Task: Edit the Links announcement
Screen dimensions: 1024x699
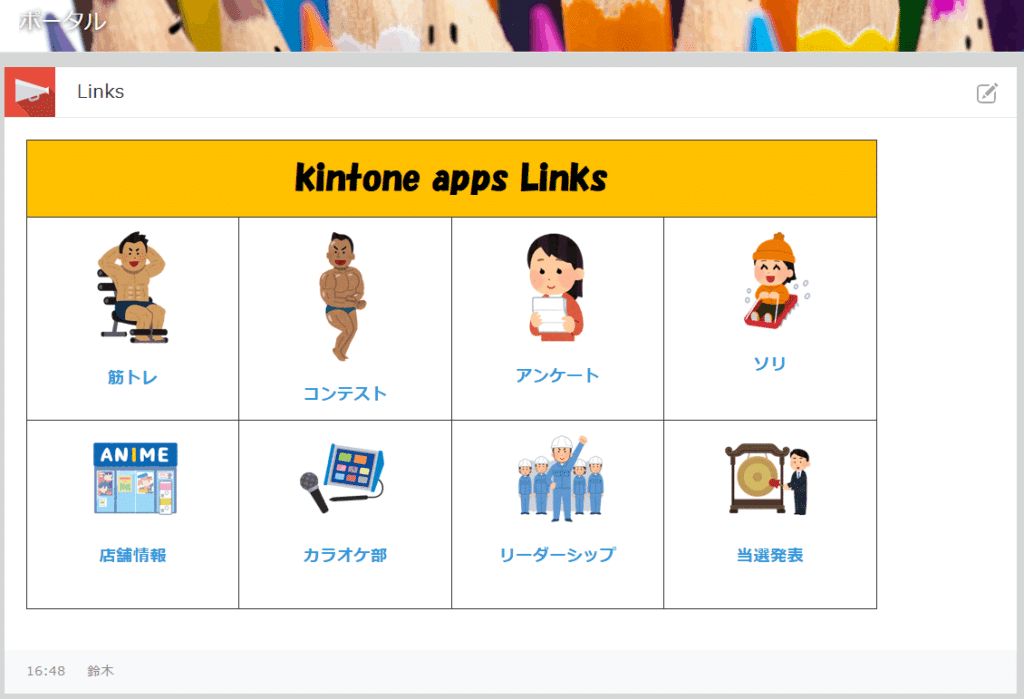Action: point(987,93)
